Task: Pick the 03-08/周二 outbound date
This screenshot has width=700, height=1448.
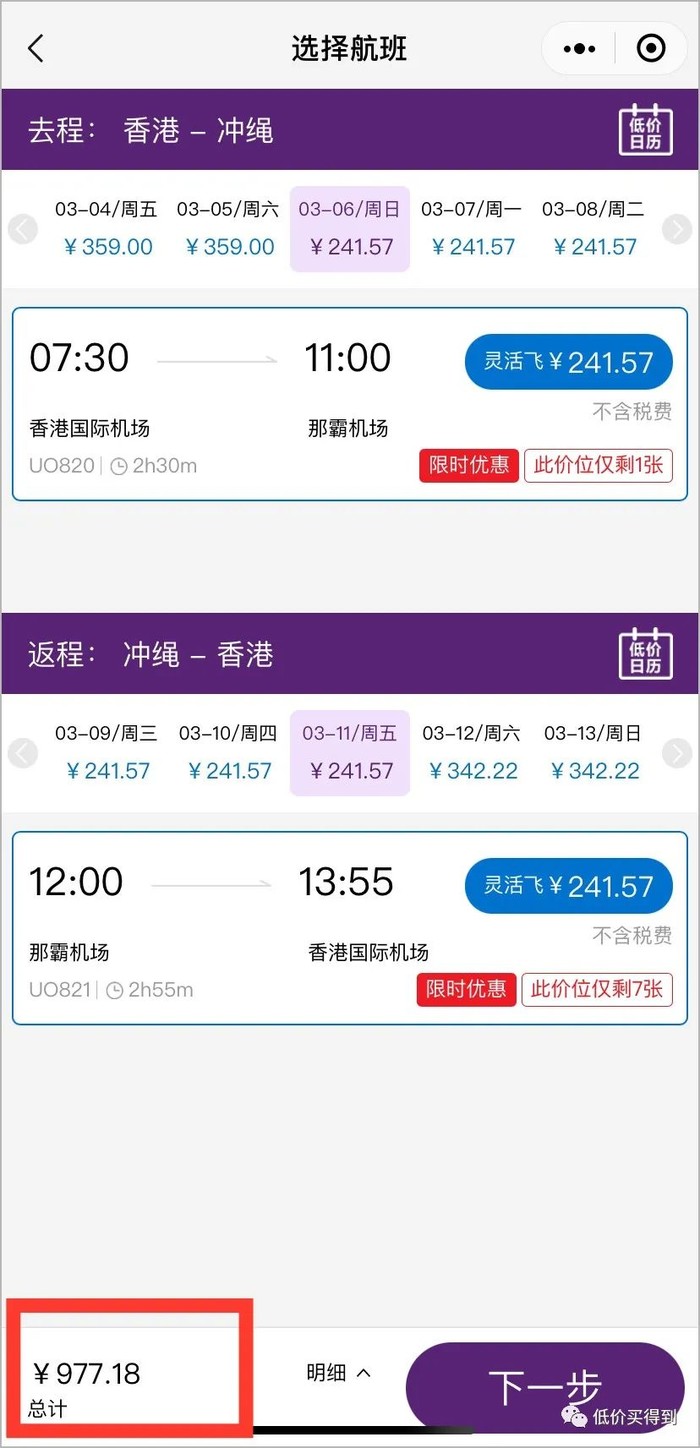Action: click(x=594, y=229)
